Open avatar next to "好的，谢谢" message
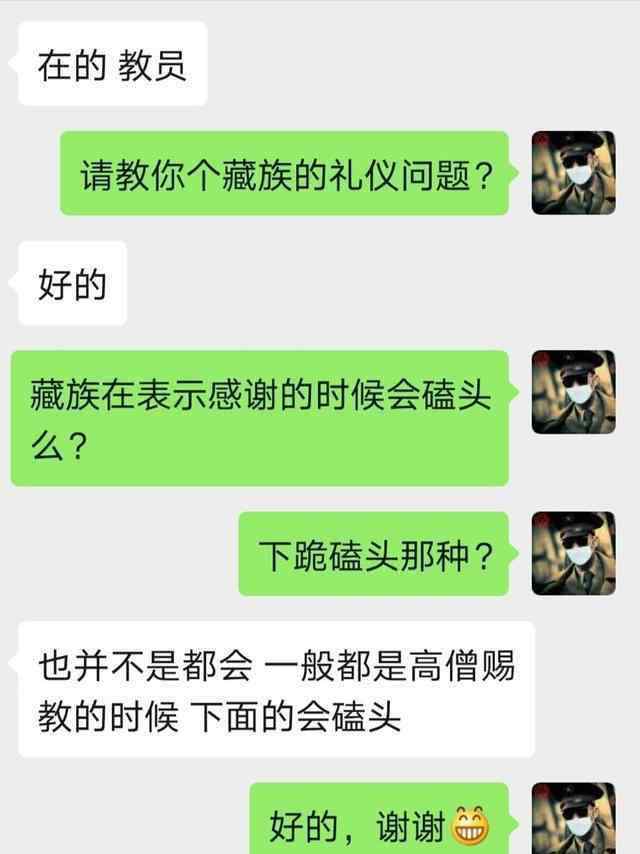The height and width of the screenshot is (854, 640). (x=573, y=820)
